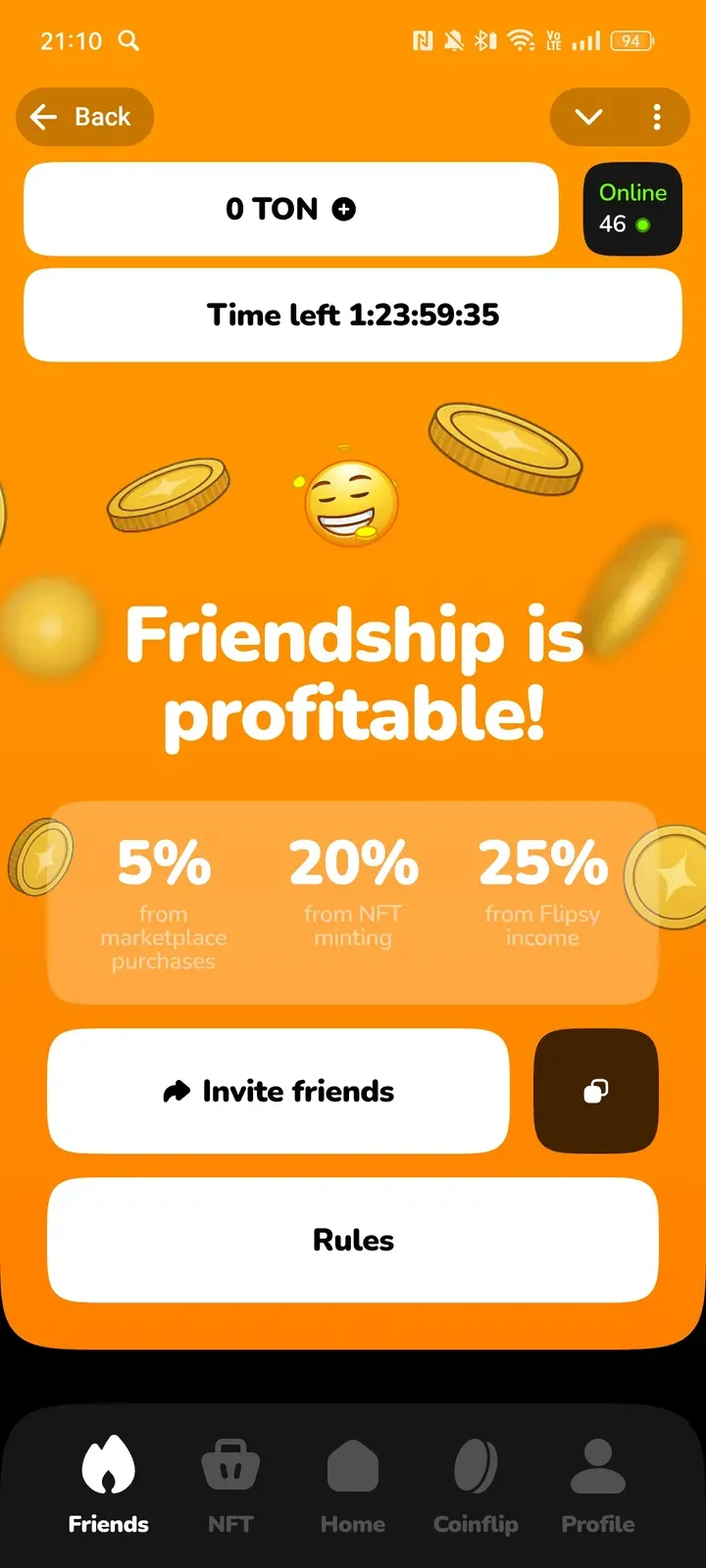
Task: Switch to the NFT tab
Action: click(x=230, y=1485)
